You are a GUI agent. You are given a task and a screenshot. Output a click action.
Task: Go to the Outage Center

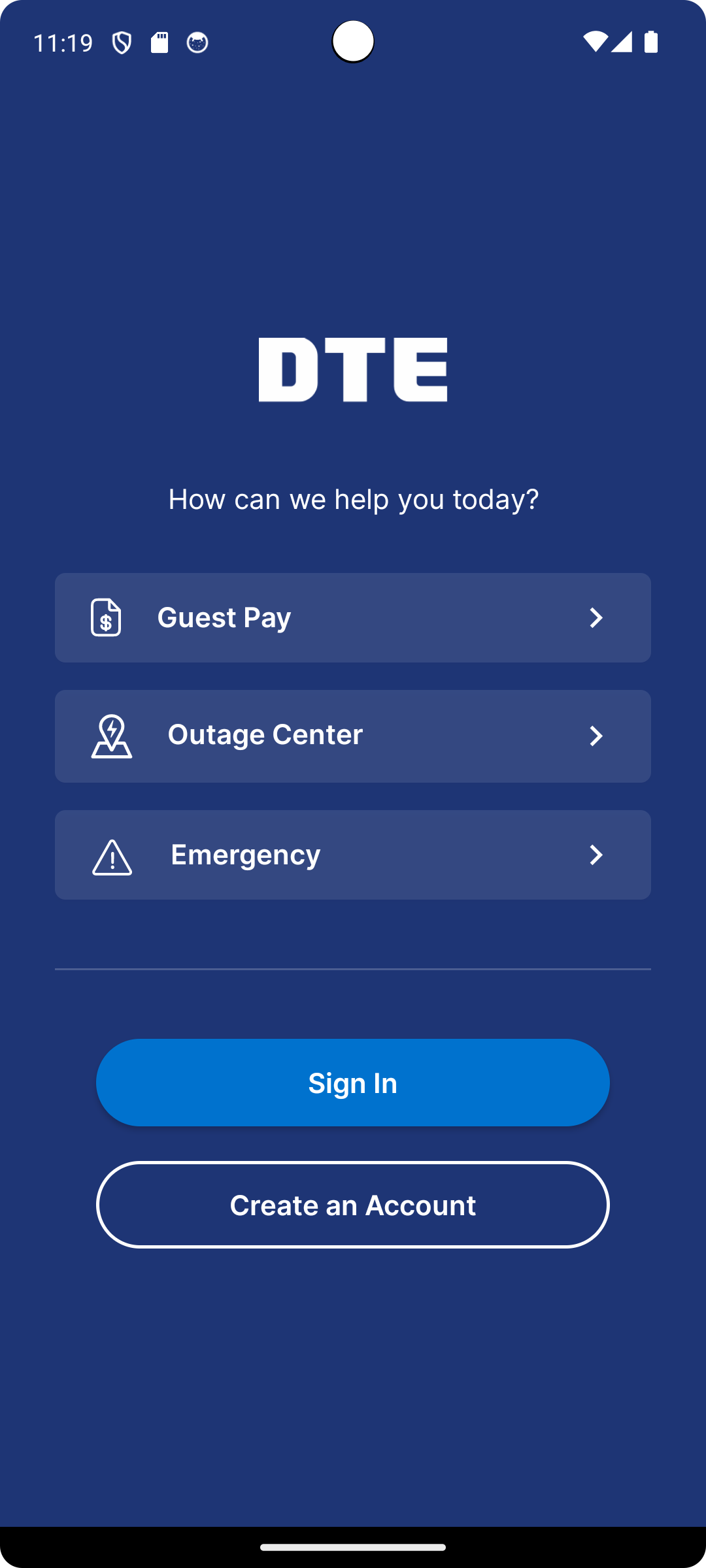pyautogui.click(x=353, y=736)
